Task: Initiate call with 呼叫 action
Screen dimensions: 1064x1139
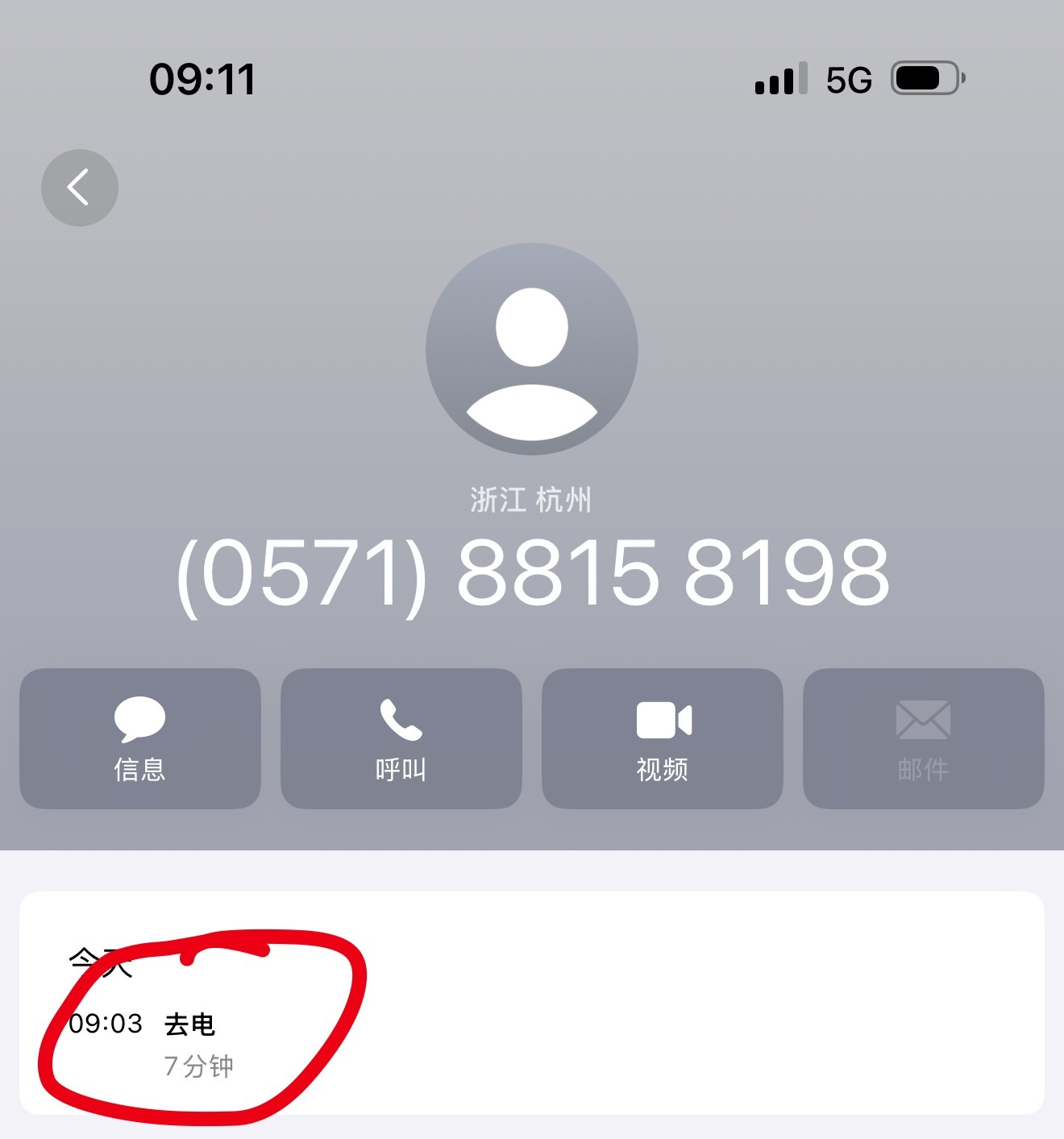Action: click(401, 738)
